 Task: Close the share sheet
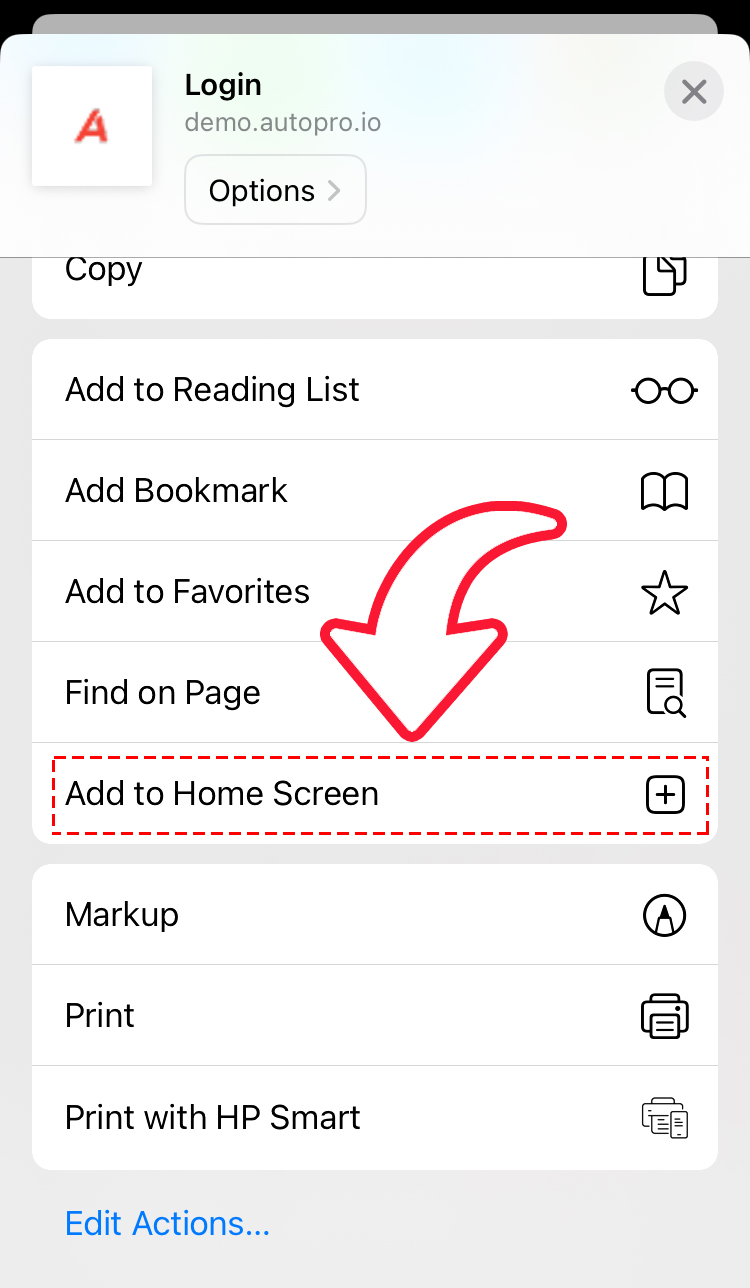[x=693, y=92]
